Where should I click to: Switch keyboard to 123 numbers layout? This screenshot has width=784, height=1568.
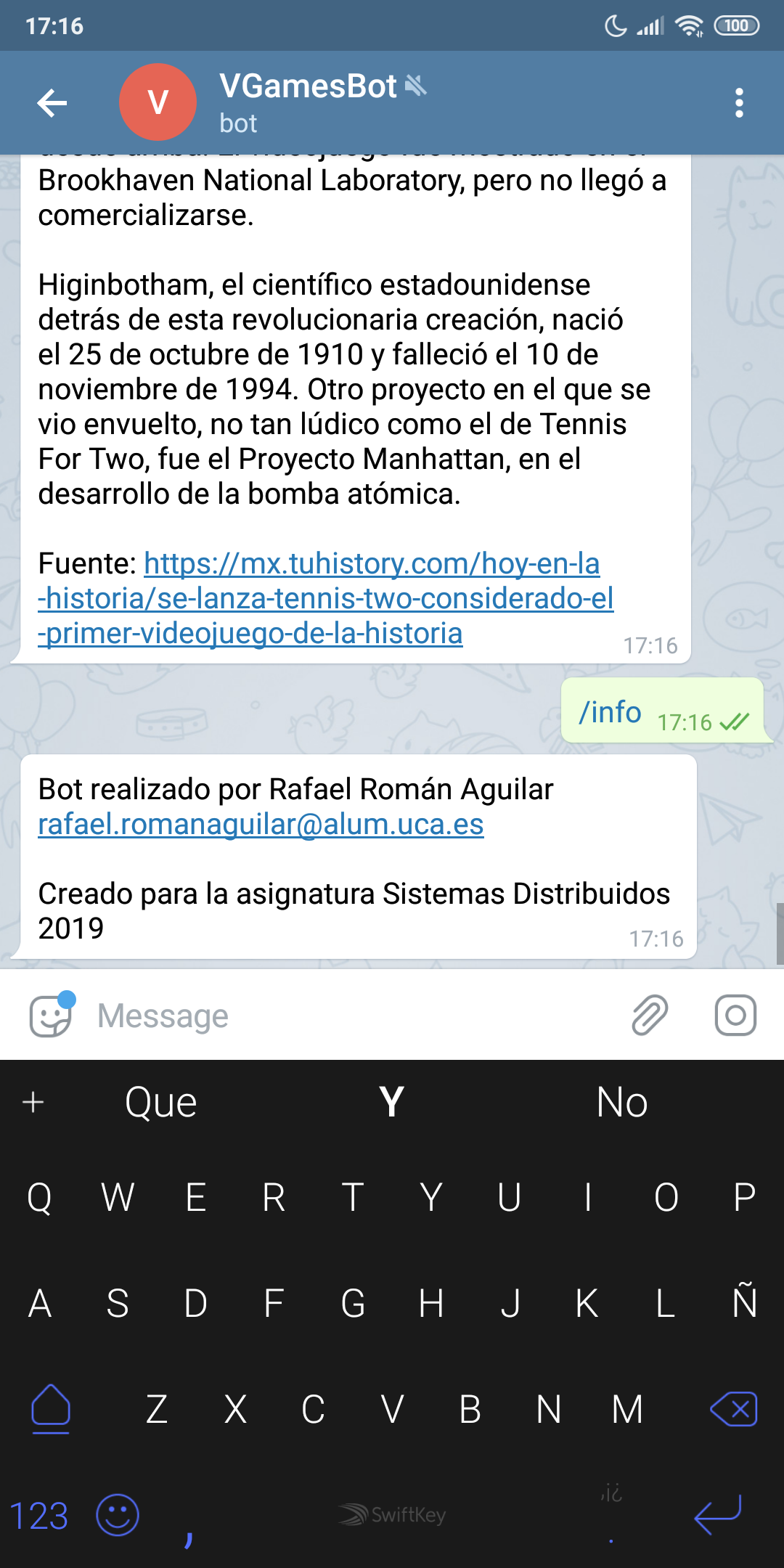click(x=38, y=1516)
